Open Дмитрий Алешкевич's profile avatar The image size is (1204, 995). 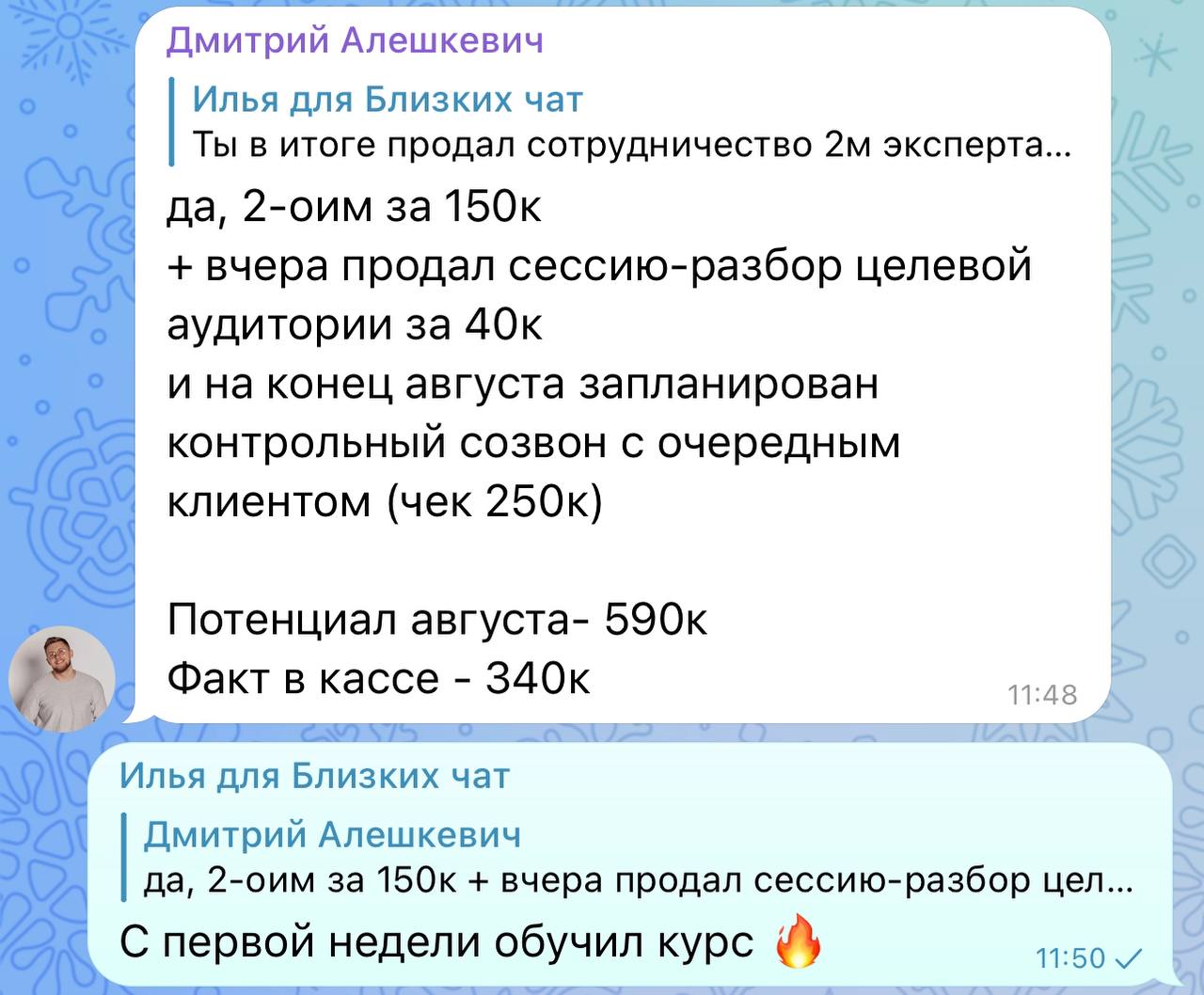tap(62, 679)
